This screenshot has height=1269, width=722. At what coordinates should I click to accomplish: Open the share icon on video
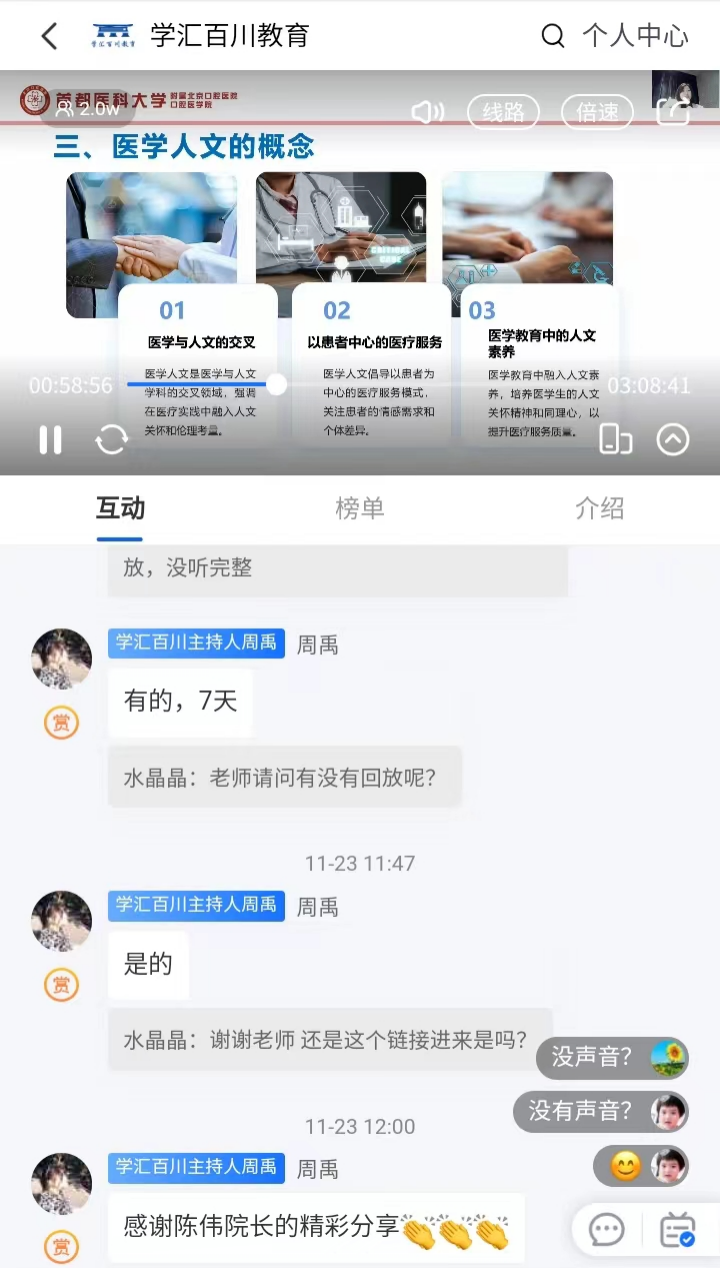pyautogui.click(x=673, y=113)
